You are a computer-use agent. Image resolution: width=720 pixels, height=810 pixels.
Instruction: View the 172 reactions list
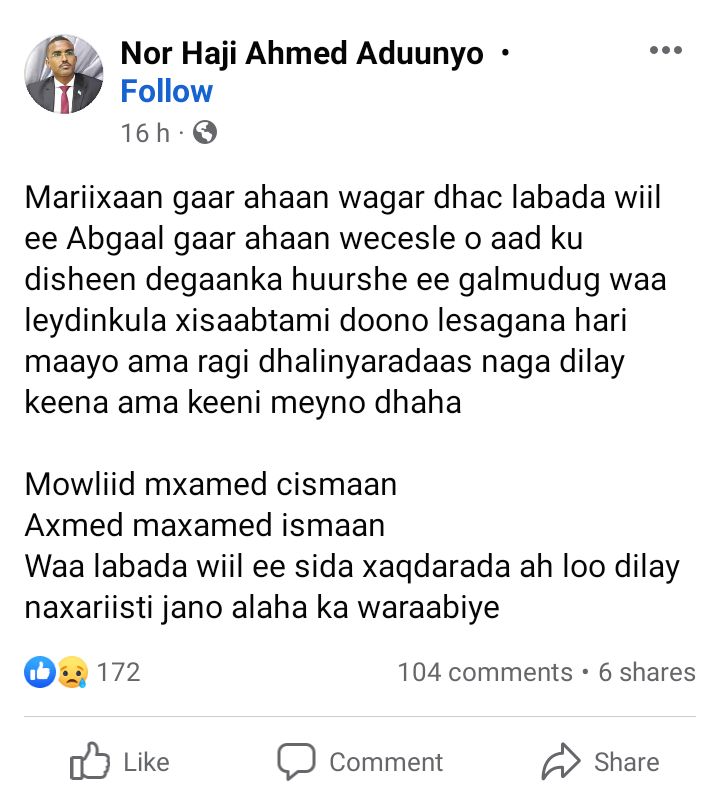pyautogui.click(x=83, y=672)
